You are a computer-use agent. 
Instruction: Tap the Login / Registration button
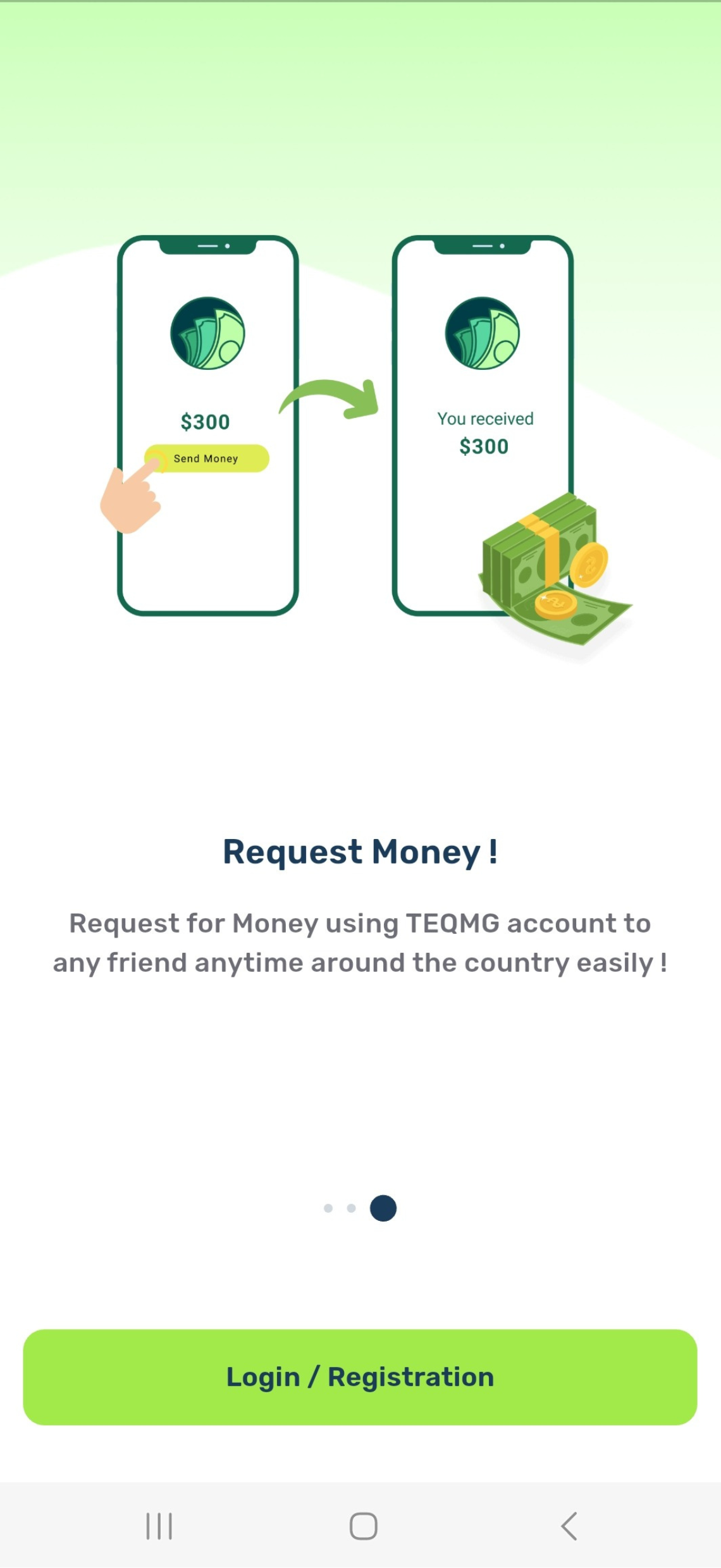(360, 1377)
